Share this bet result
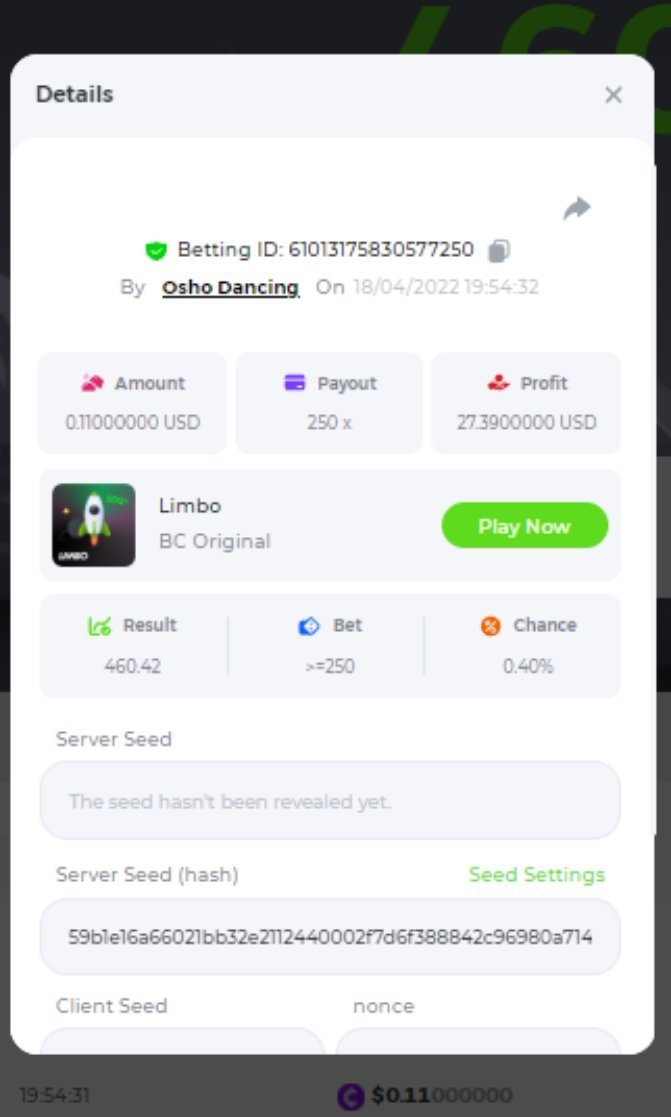The image size is (671, 1117). pos(577,208)
